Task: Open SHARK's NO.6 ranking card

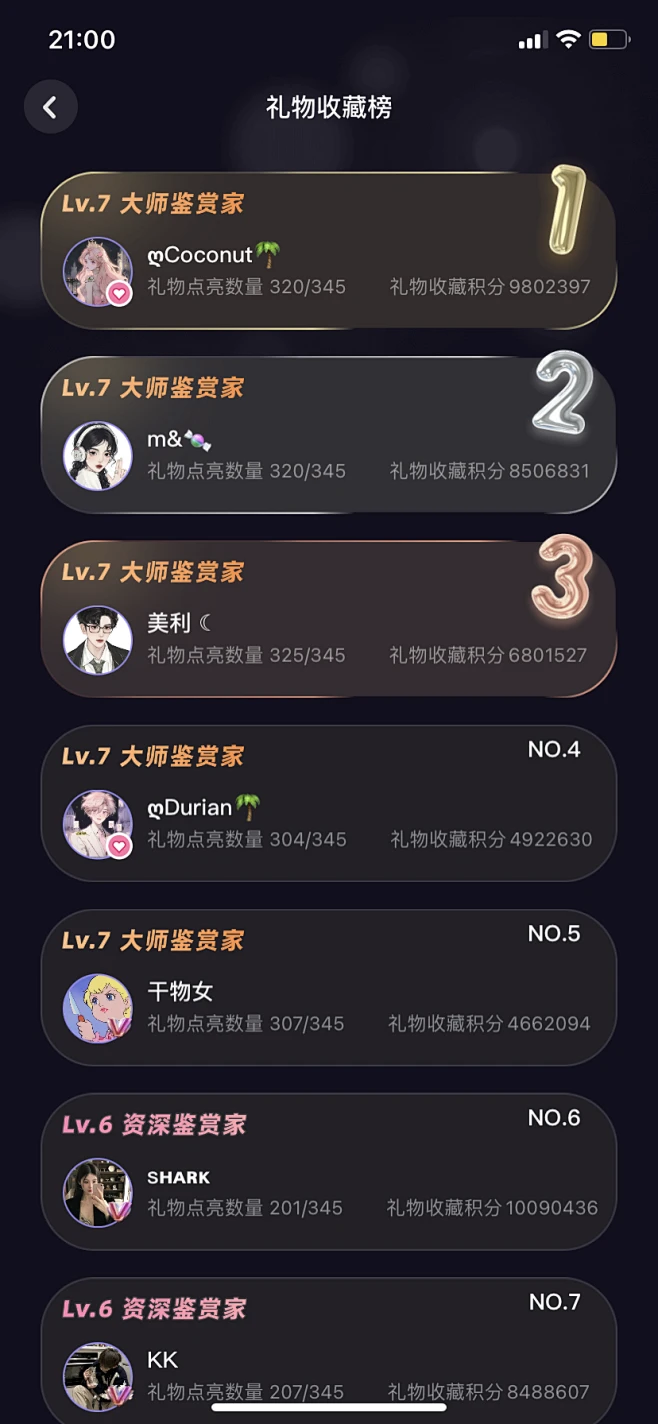Action: coord(328,1172)
